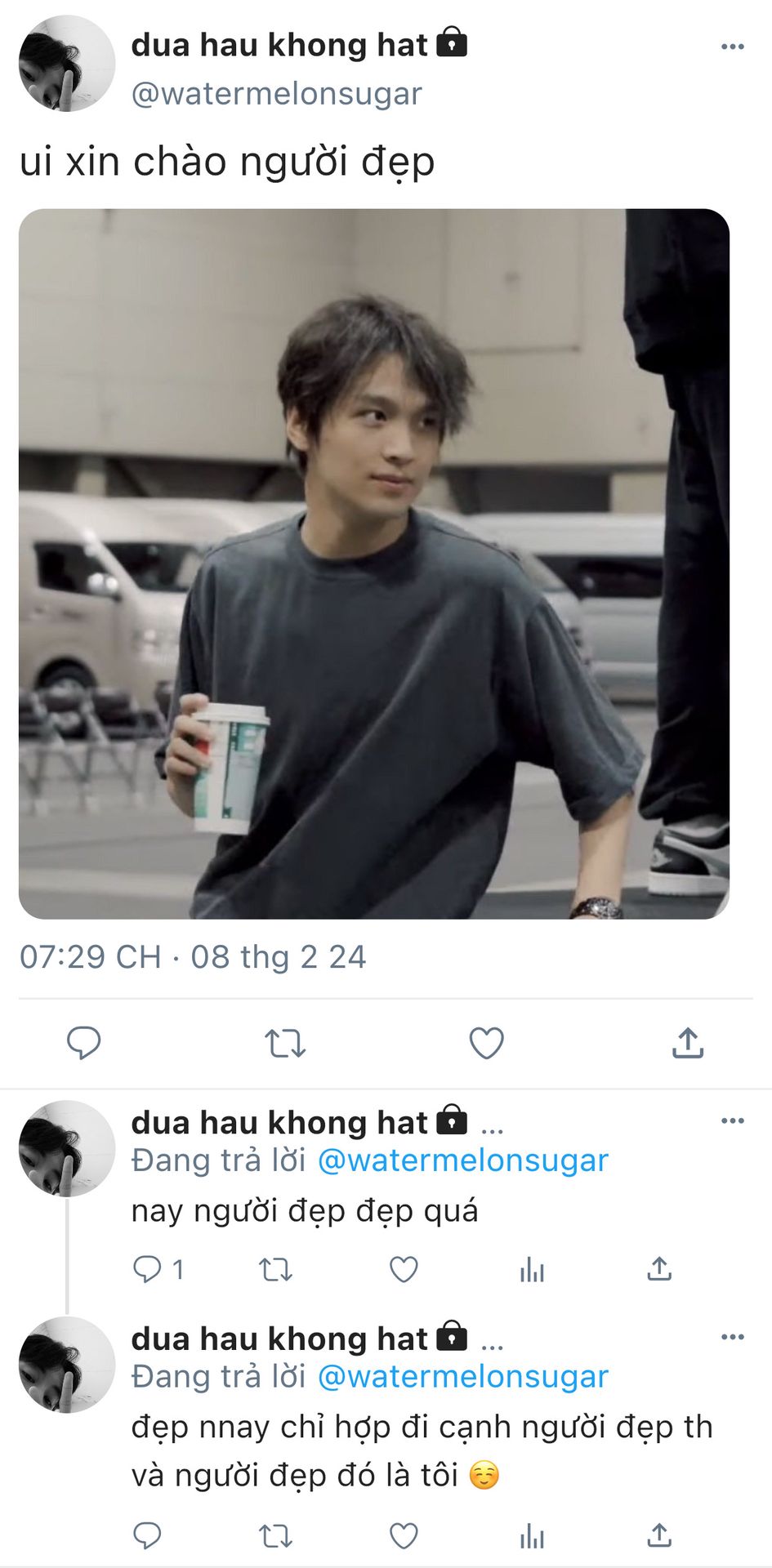Retweet the 'nay người đẹp đẹp quá' reply
The width and height of the screenshot is (772, 1568).
275,1269
